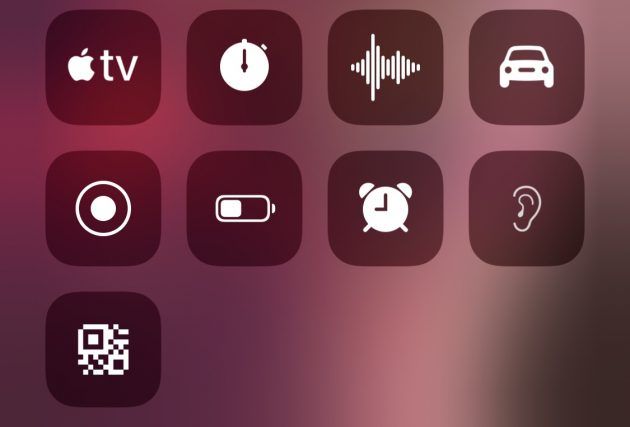Open the Hearing control
This screenshot has height=427, width=630.
pyautogui.click(x=526, y=208)
